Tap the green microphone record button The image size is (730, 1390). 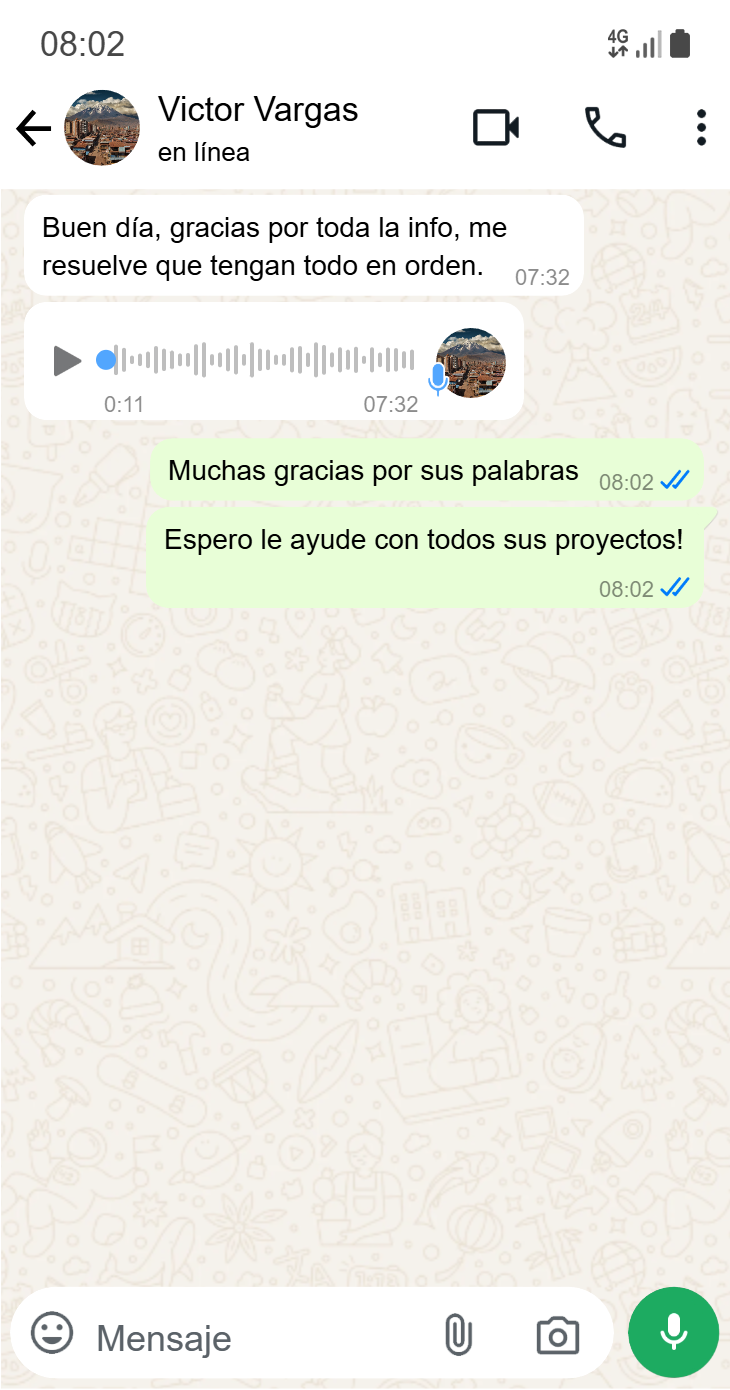pos(673,1332)
